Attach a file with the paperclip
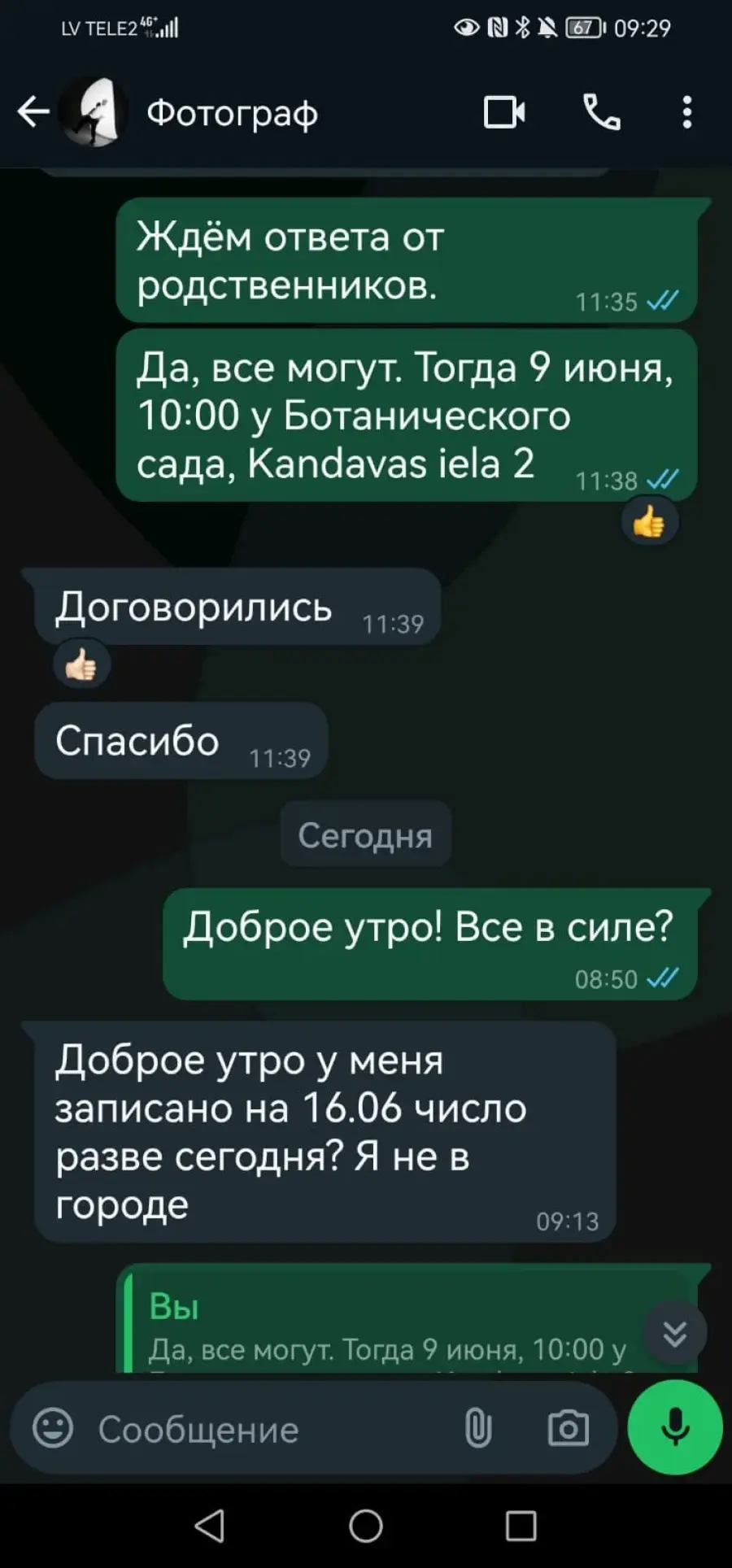Viewport: 732px width, 1568px height. pos(478,1428)
